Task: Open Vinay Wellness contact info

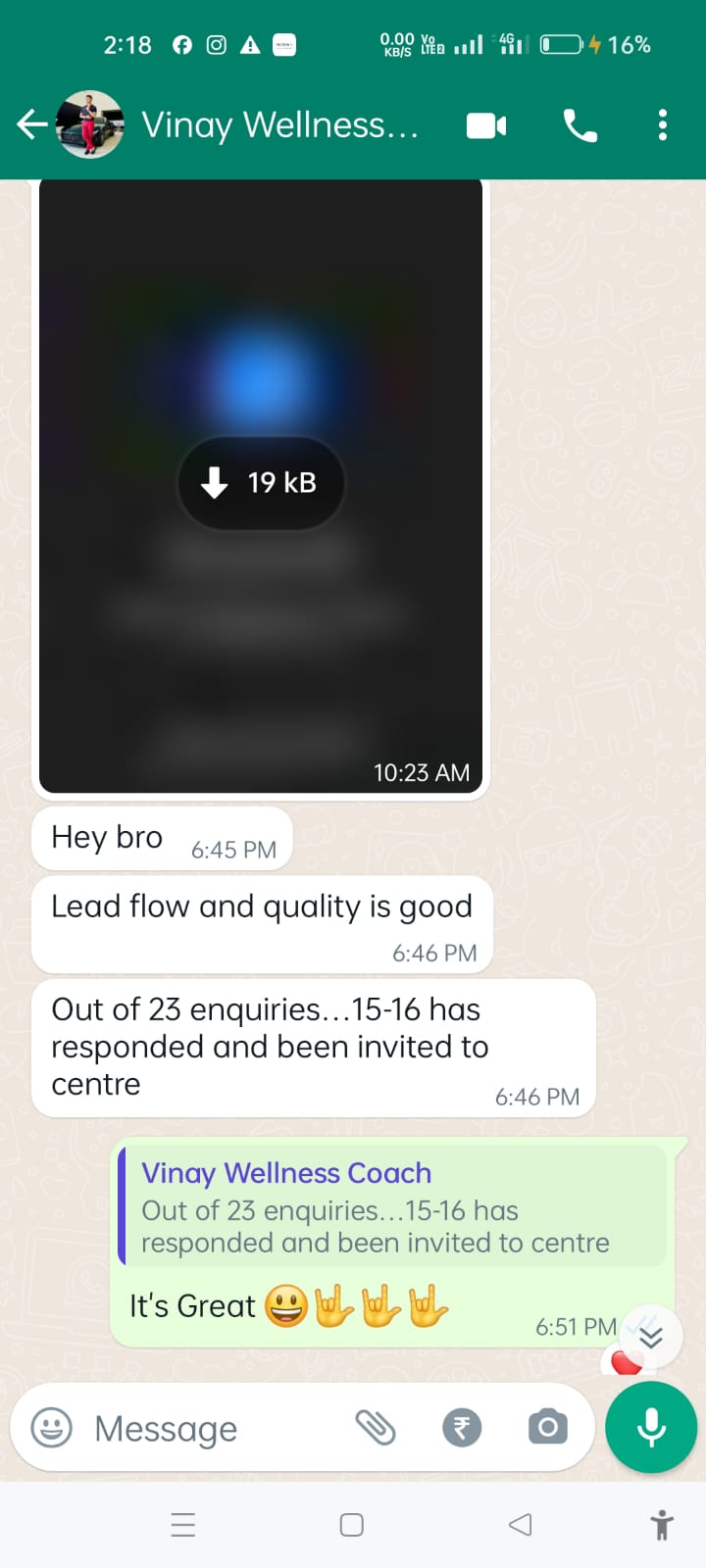Action: tap(279, 124)
